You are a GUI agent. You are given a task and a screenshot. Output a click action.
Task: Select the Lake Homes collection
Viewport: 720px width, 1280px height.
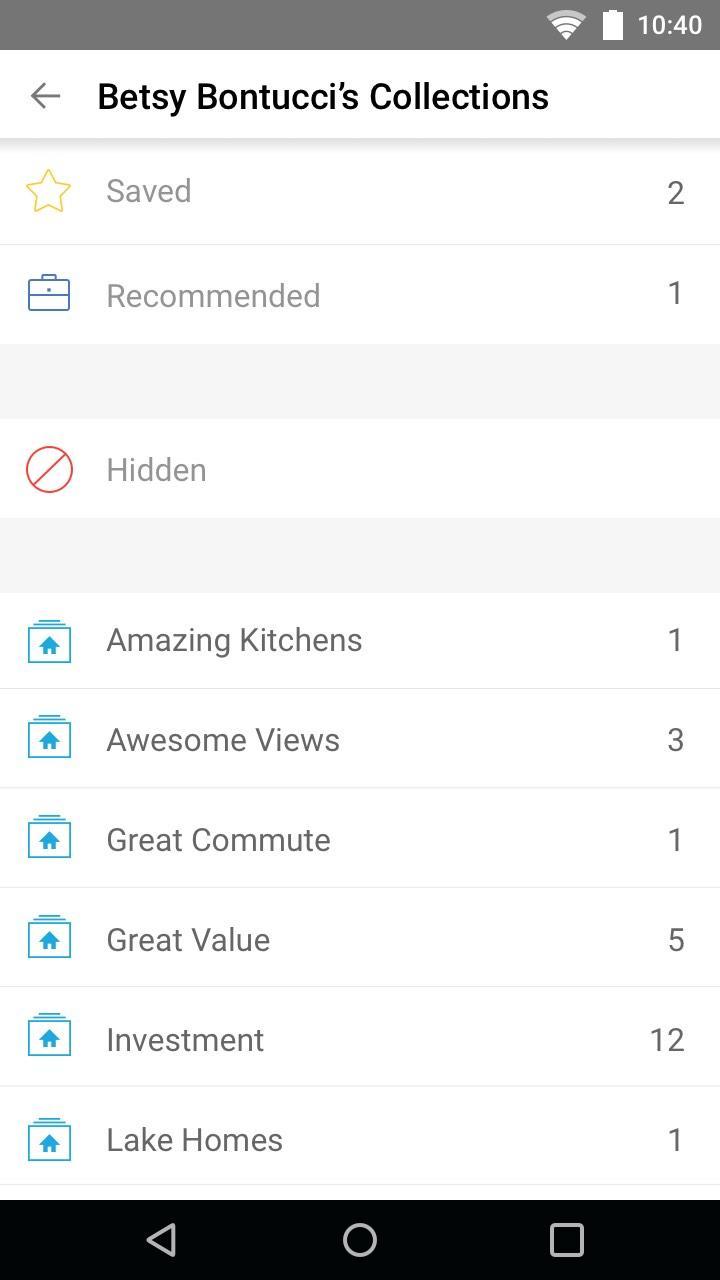click(x=360, y=1139)
